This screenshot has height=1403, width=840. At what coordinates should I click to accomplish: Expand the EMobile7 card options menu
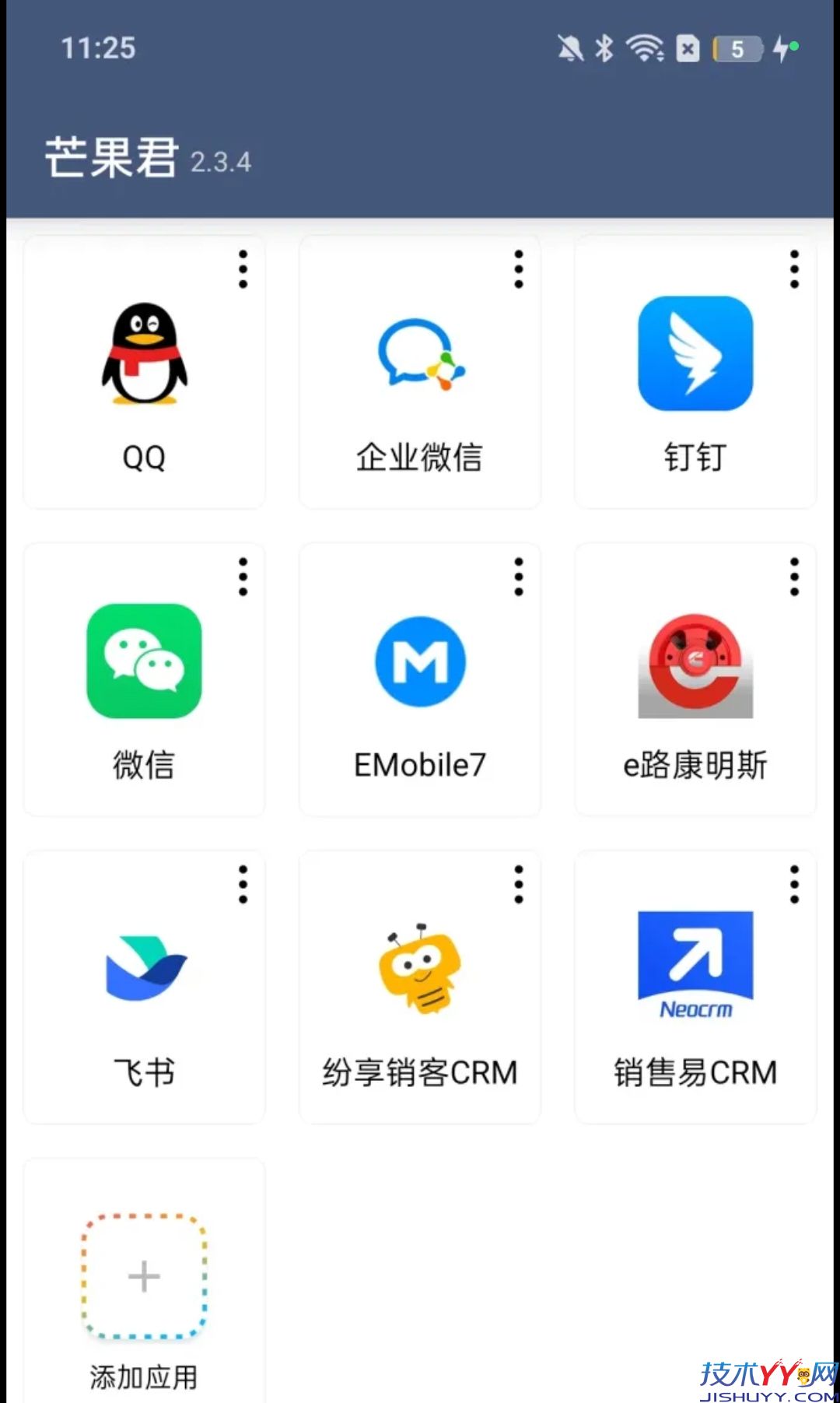(518, 576)
